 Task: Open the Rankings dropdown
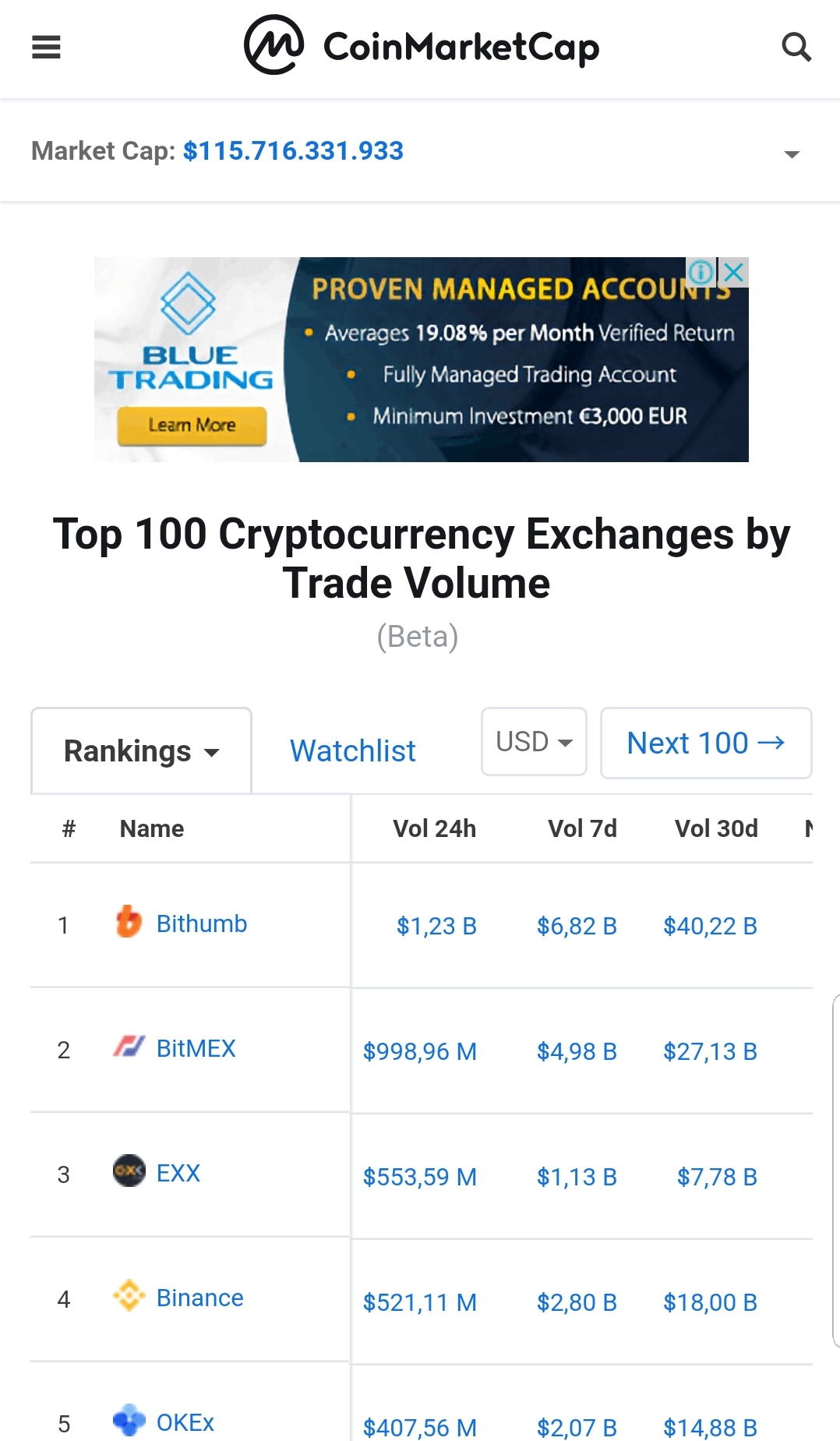pos(141,751)
